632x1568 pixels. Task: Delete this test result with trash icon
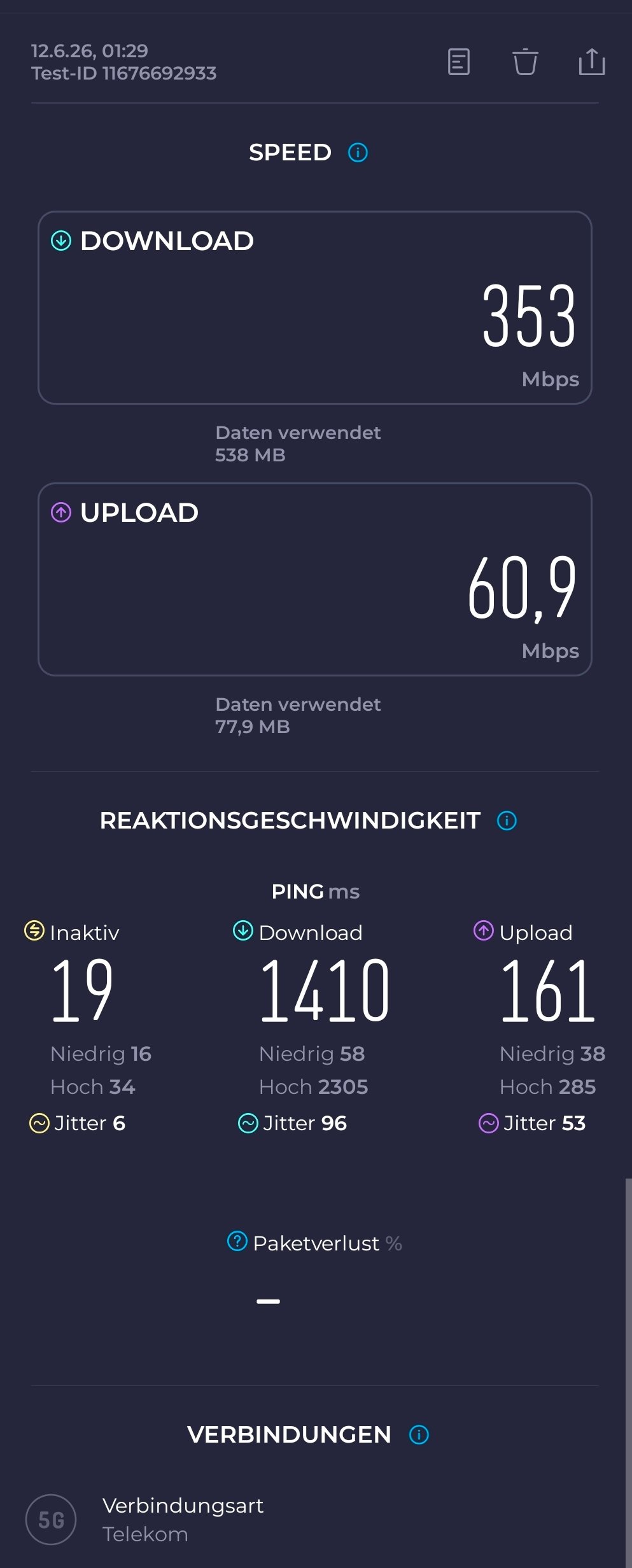tap(526, 62)
